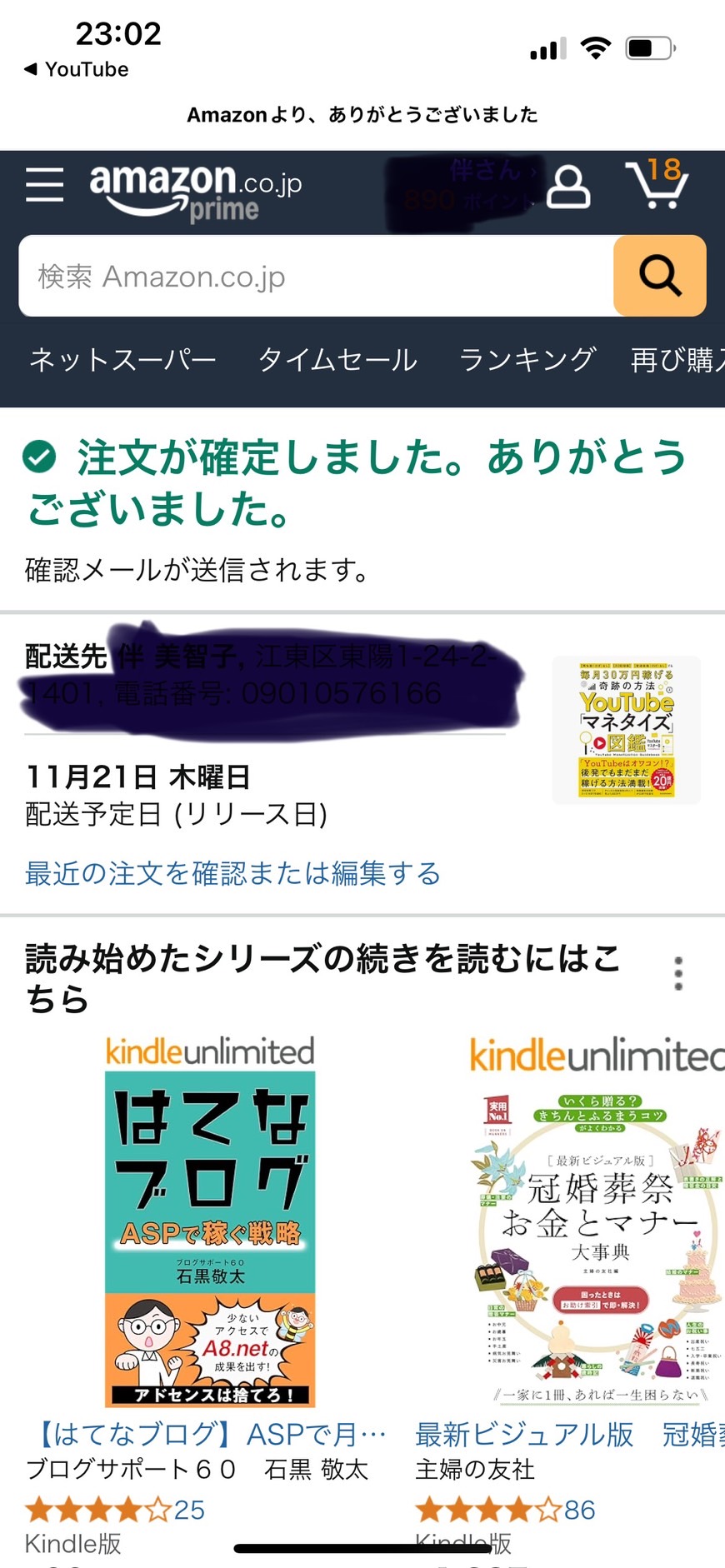Open the hamburger menu
Viewport: 725px width, 1568px height.
point(44,184)
